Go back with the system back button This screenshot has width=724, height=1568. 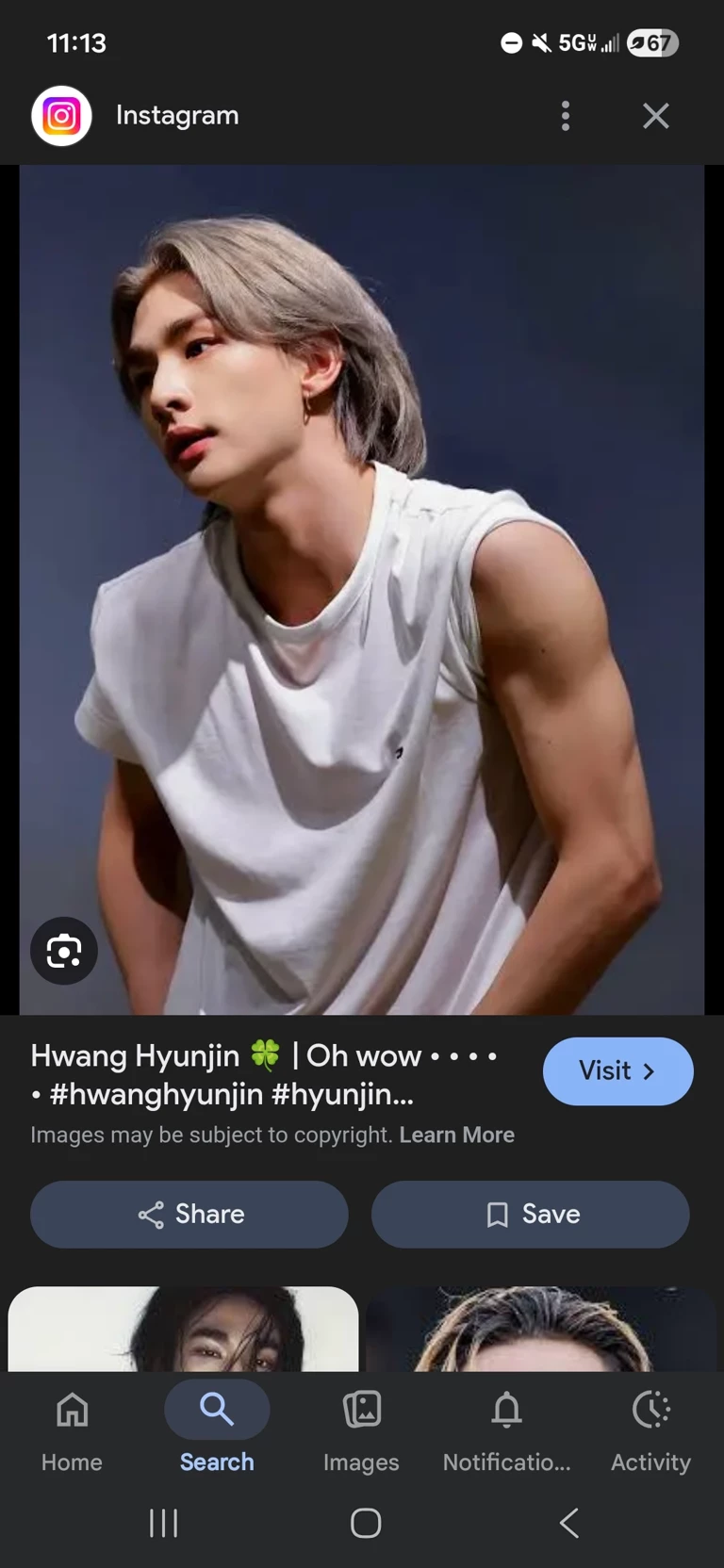pos(568,1523)
